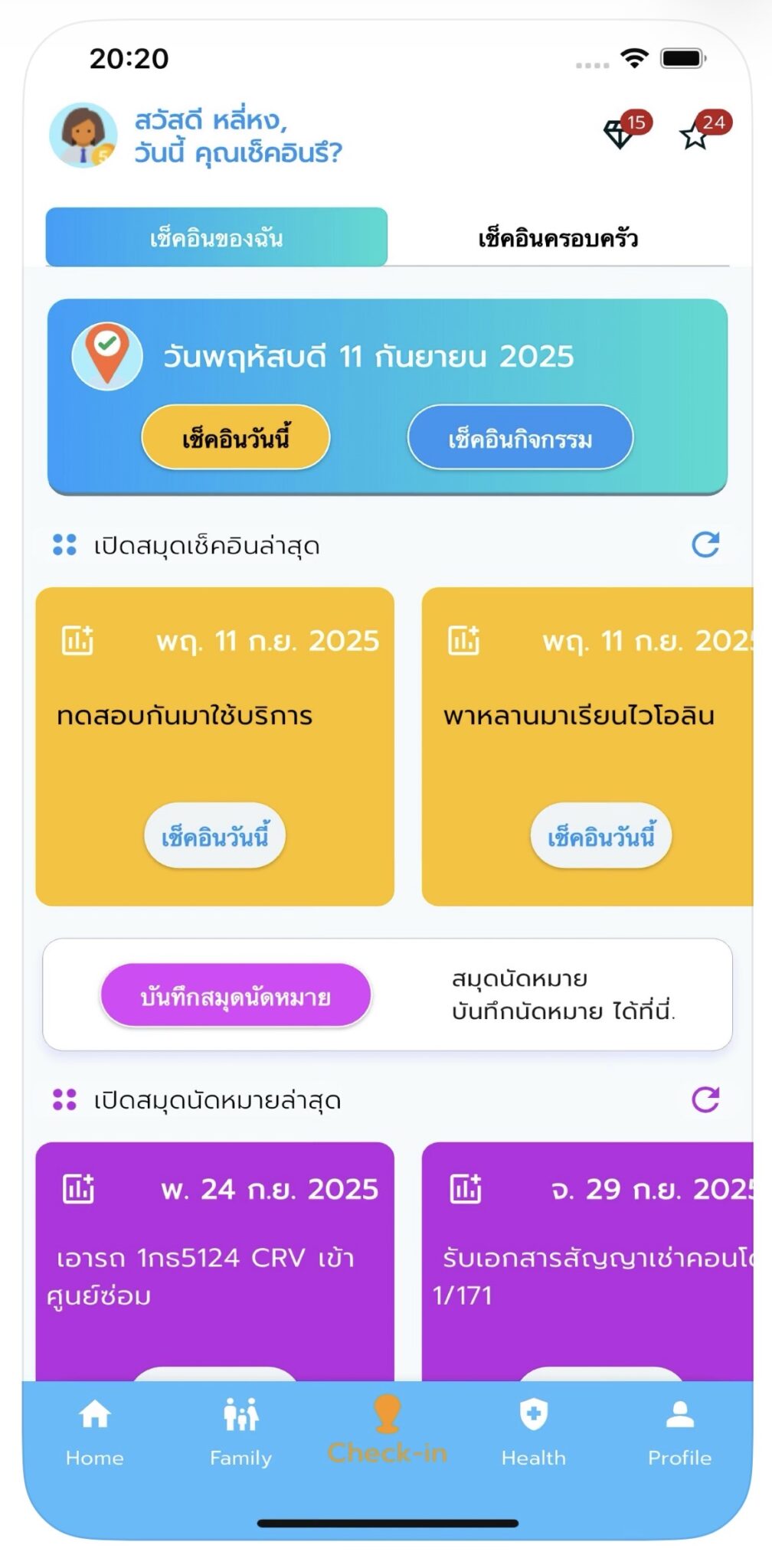Open the add-chart icon on the CRV repair card
This screenshot has width=772, height=1568.
tap(77, 1190)
